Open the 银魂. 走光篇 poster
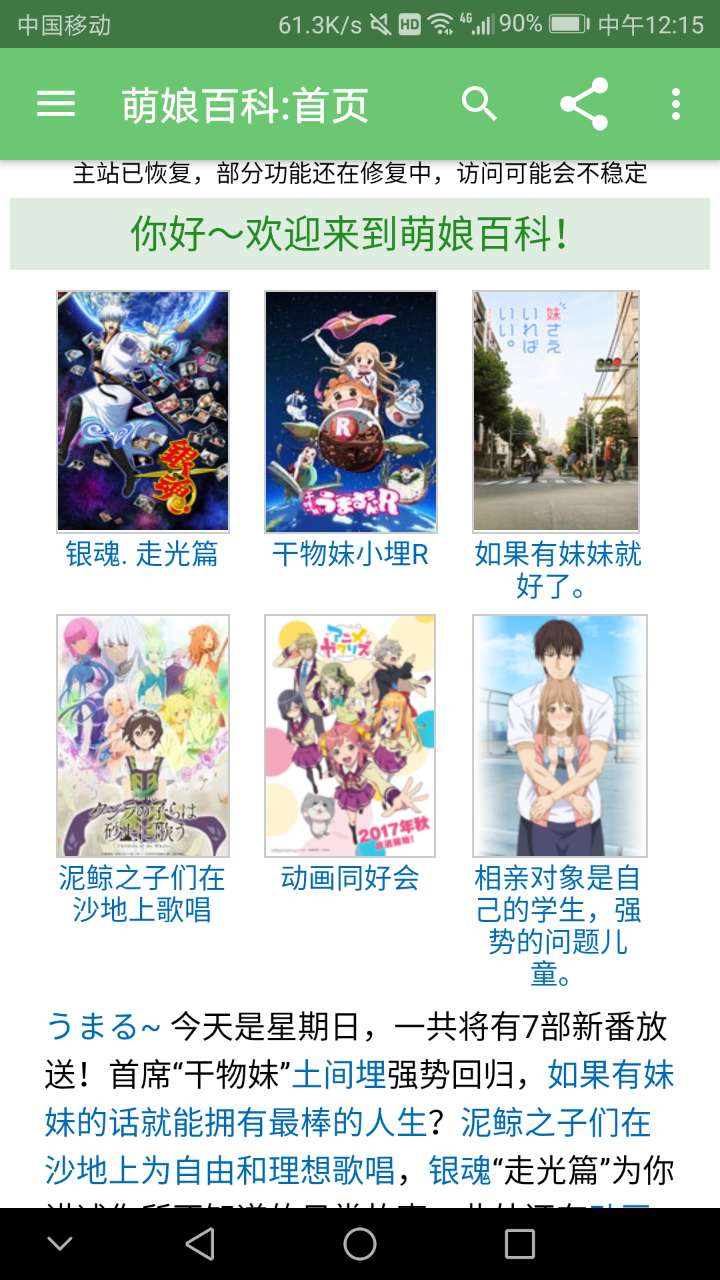Image resolution: width=720 pixels, height=1280 pixels. click(x=143, y=411)
